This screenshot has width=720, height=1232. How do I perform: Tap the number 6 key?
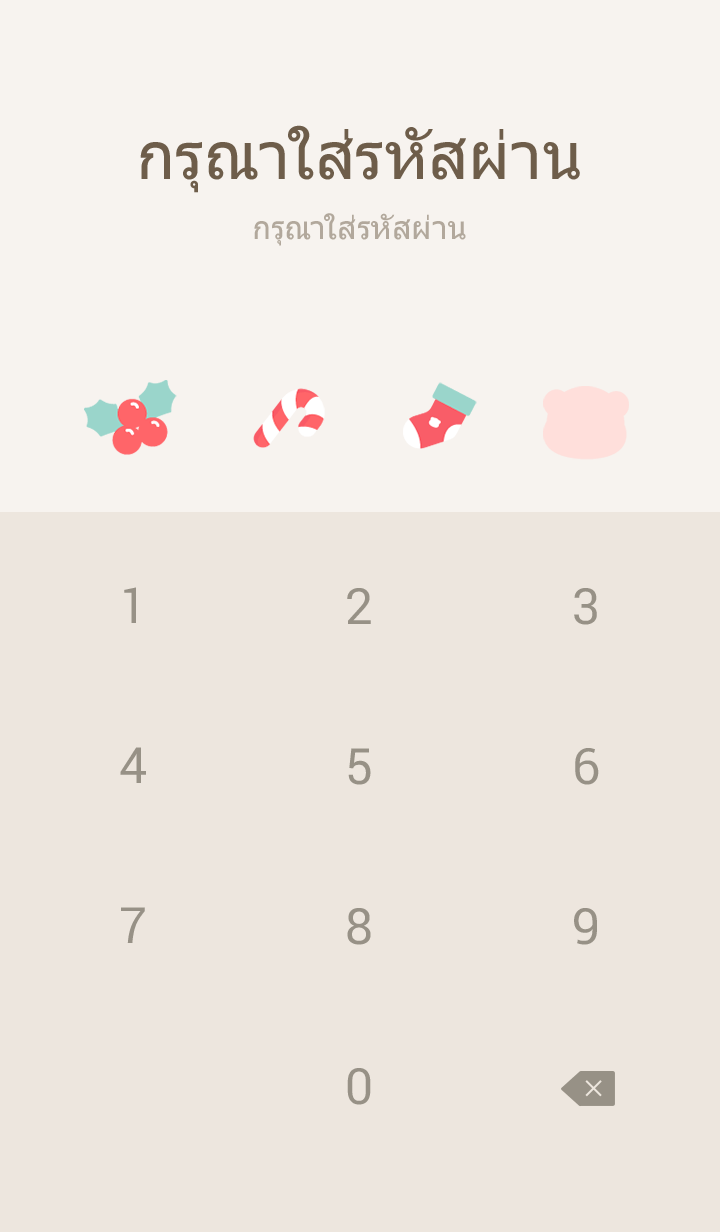(x=585, y=766)
